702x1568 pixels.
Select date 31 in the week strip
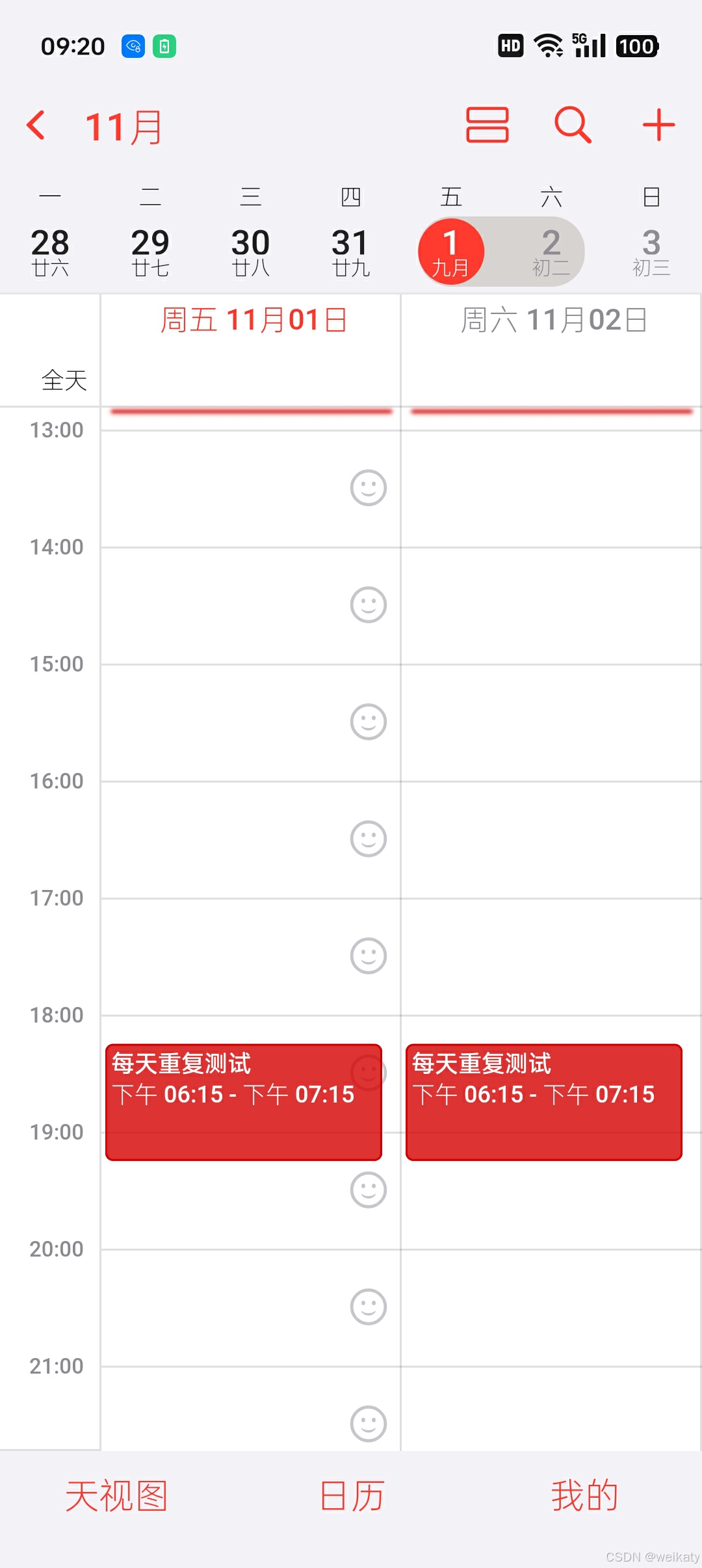[350, 252]
